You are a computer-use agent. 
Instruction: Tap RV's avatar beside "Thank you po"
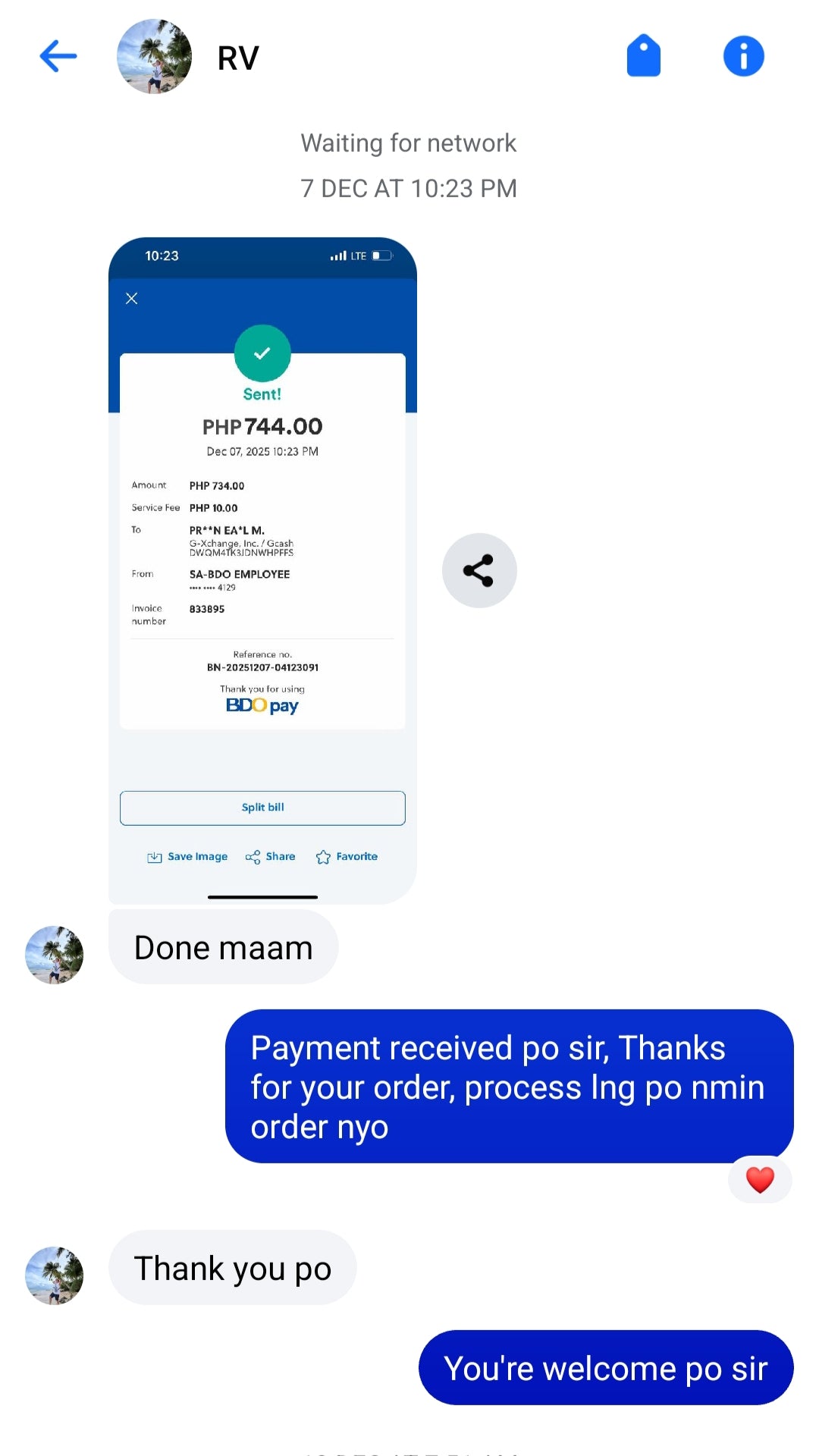point(55,1276)
